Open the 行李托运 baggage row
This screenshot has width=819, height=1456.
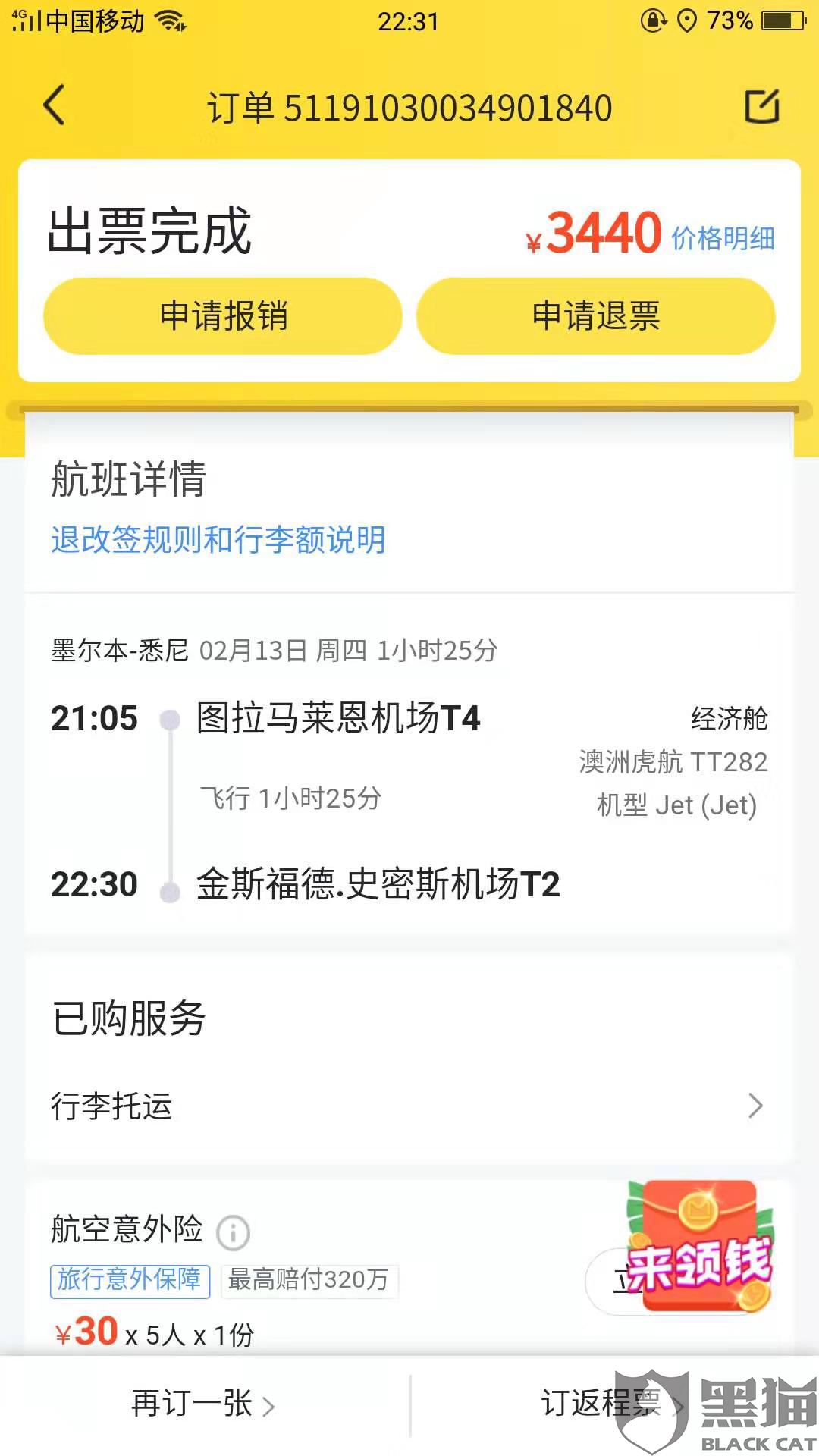(x=409, y=1106)
